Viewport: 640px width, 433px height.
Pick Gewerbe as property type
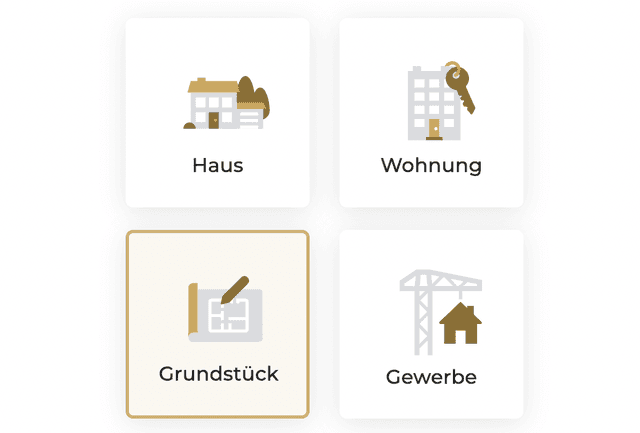click(431, 324)
